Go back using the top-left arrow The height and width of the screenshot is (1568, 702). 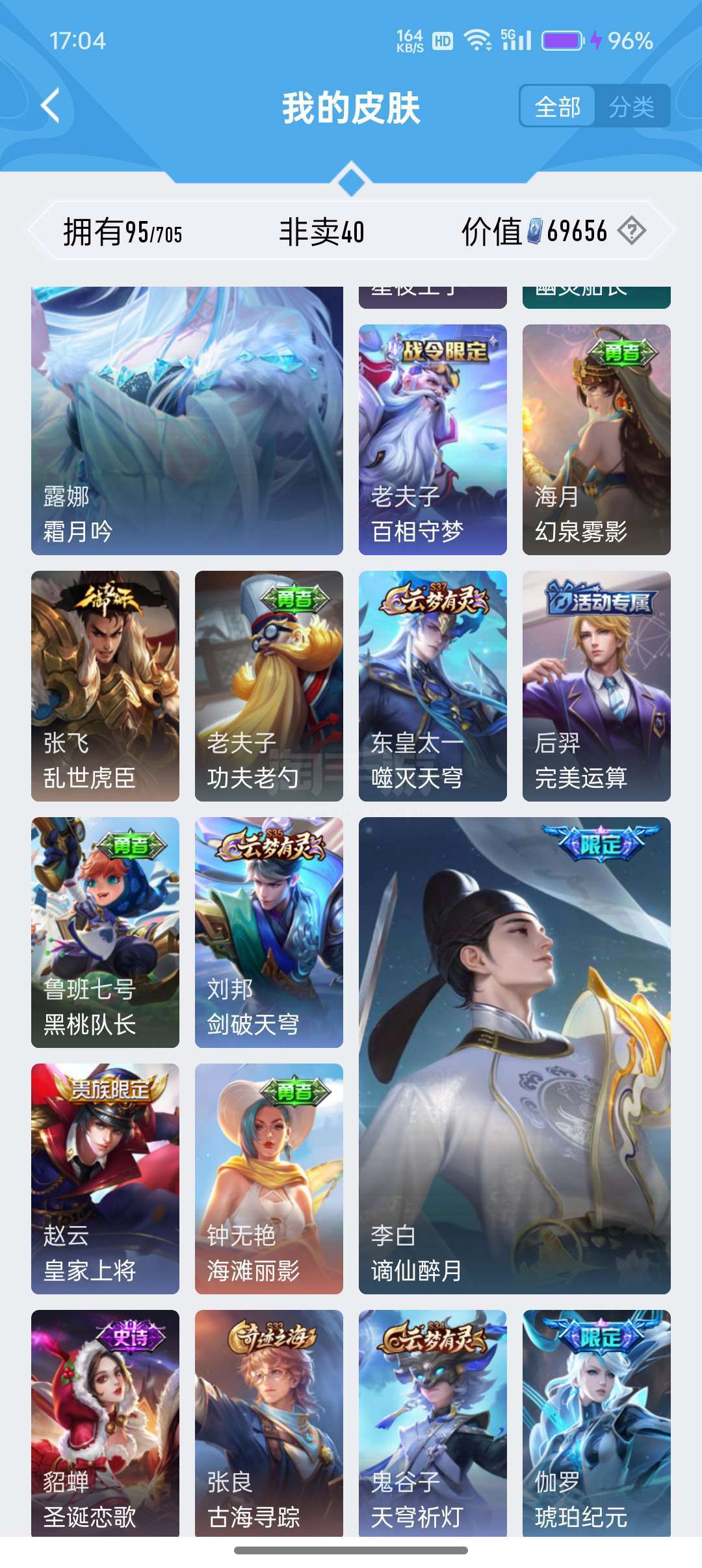pos(51,106)
